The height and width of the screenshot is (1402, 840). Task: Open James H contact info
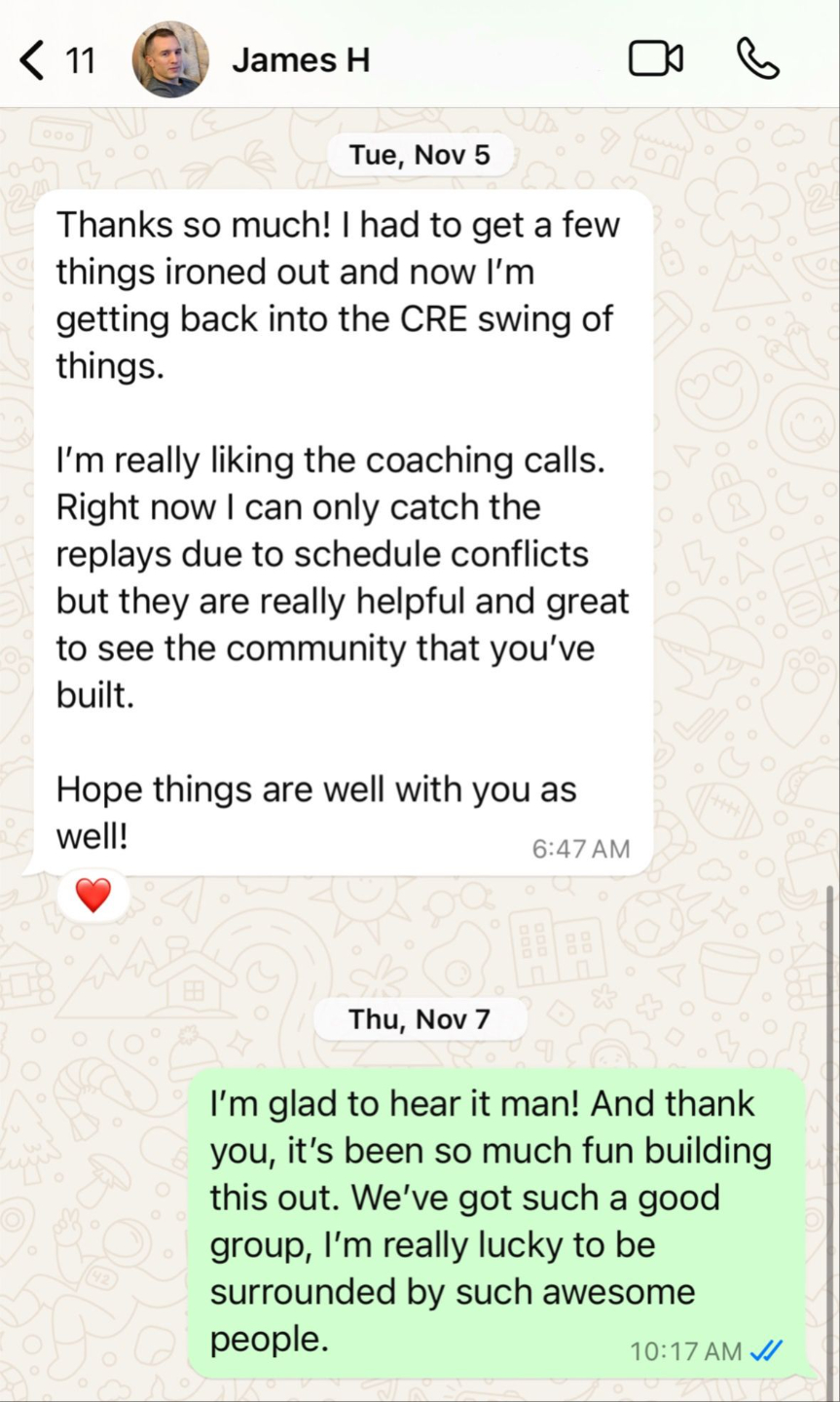[x=301, y=60]
